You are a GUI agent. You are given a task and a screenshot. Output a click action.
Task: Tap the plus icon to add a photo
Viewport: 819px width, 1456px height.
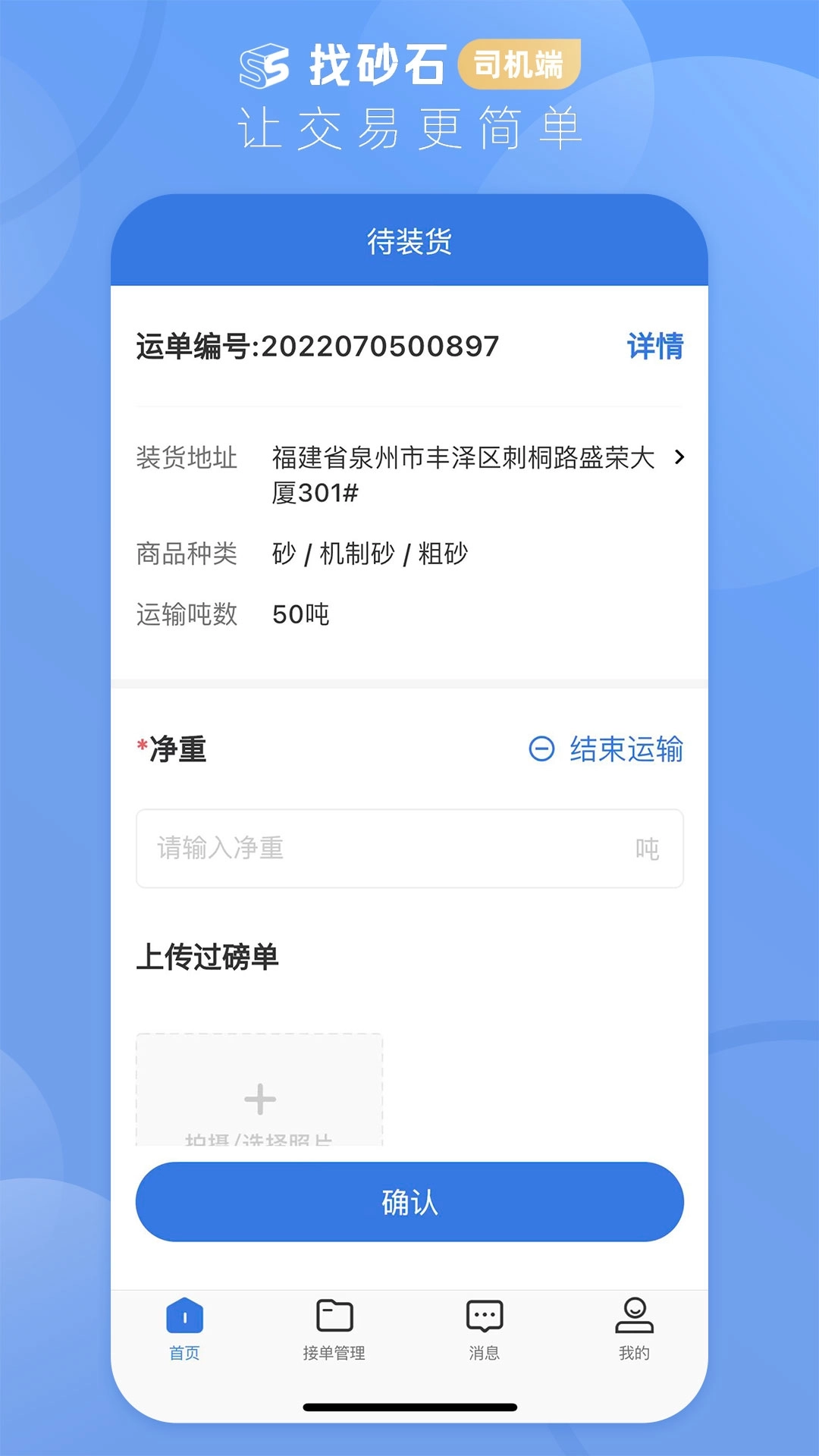[260, 1097]
